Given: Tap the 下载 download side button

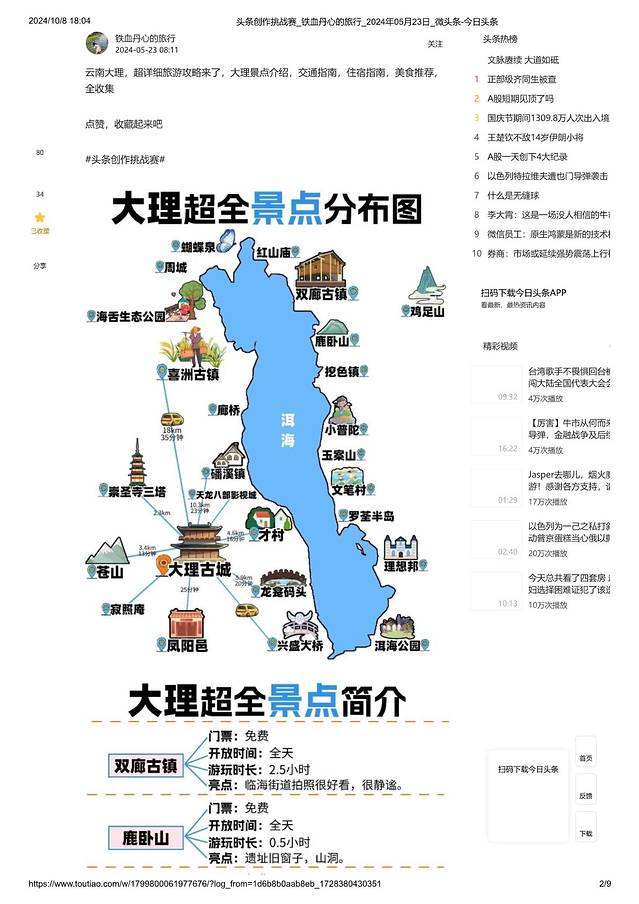Looking at the screenshot, I should point(586,833).
